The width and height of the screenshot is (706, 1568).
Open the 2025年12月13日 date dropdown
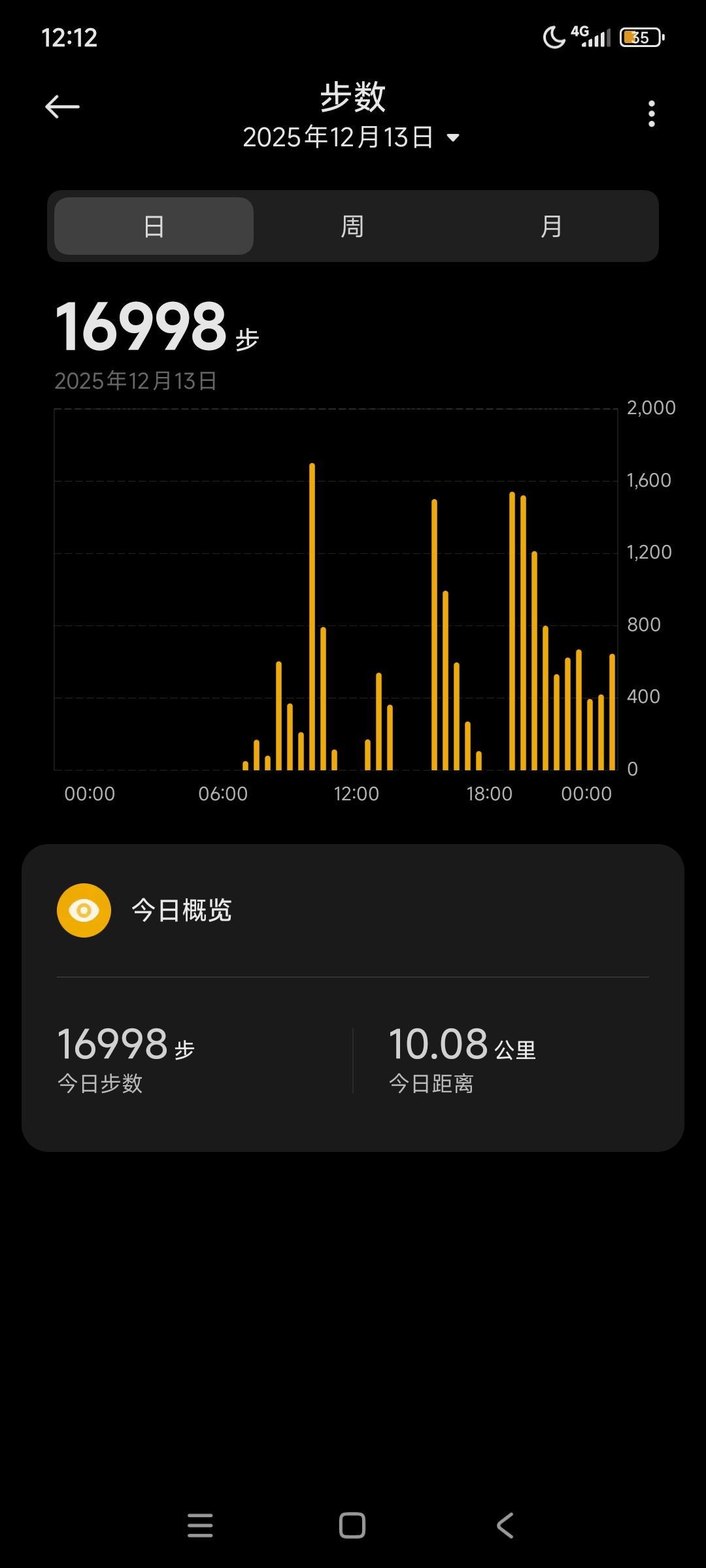coord(352,138)
